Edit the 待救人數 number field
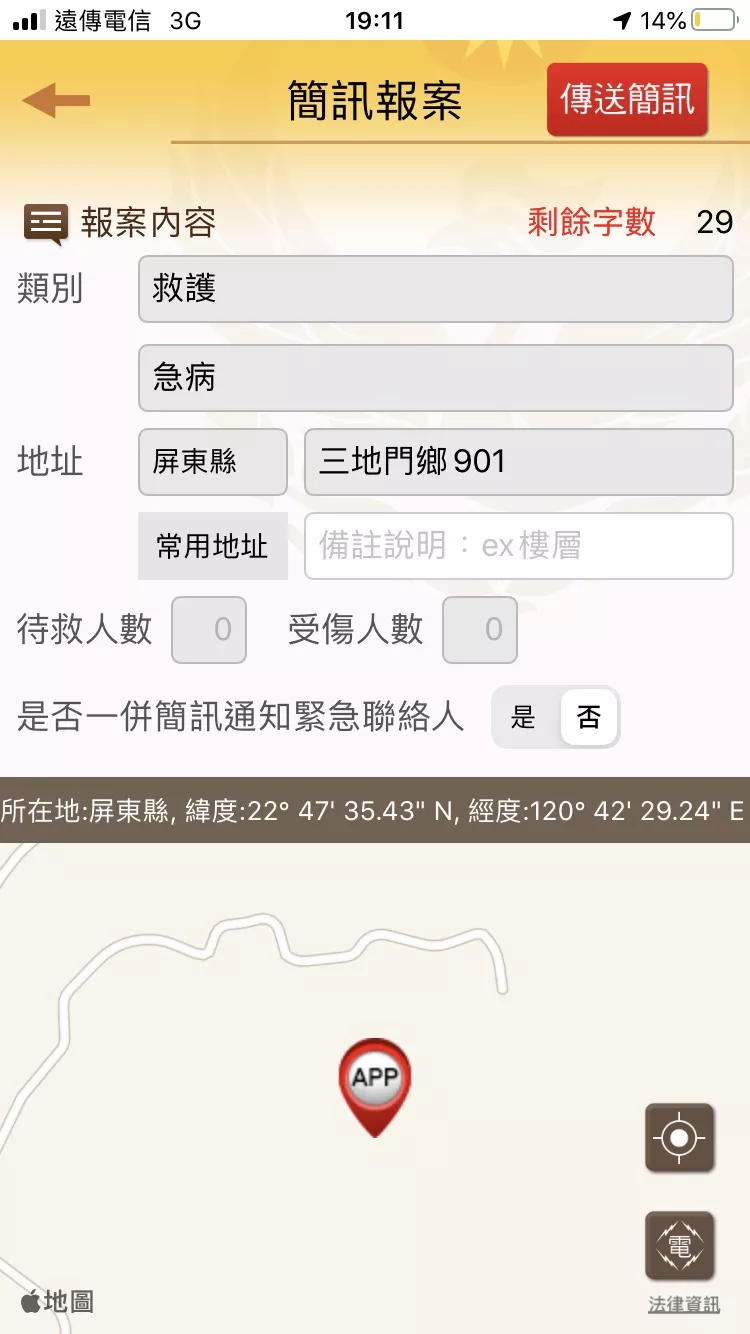Screen dimensions: 750x1334 [x=209, y=630]
